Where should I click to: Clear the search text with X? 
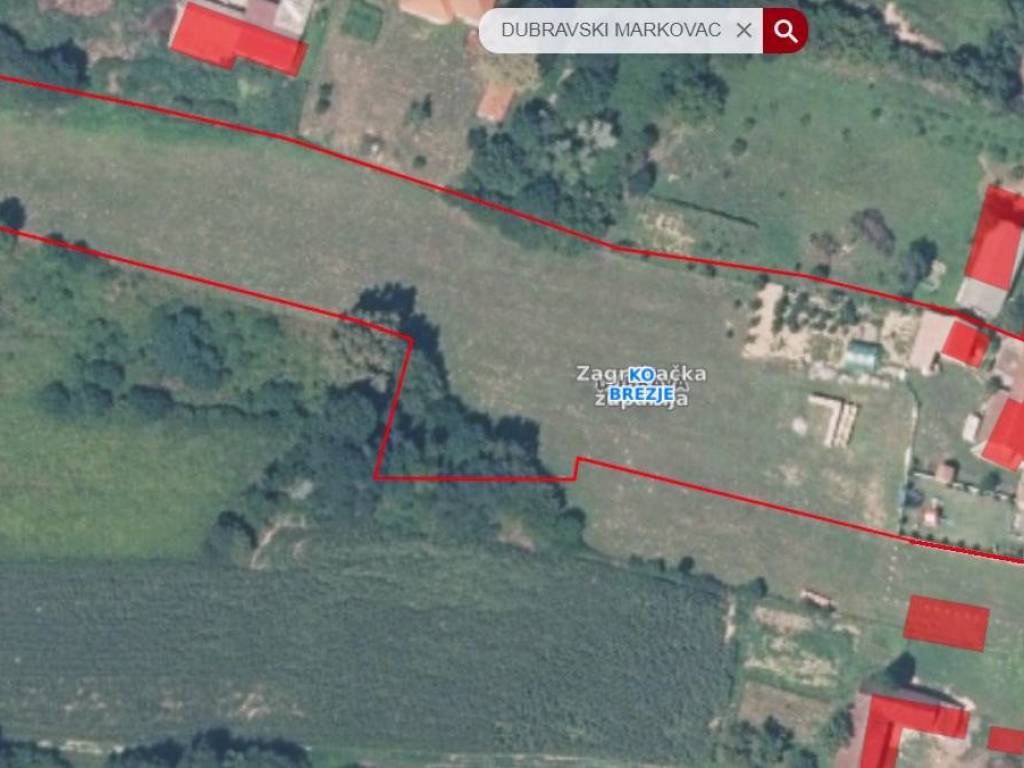pyautogui.click(x=743, y=30)
